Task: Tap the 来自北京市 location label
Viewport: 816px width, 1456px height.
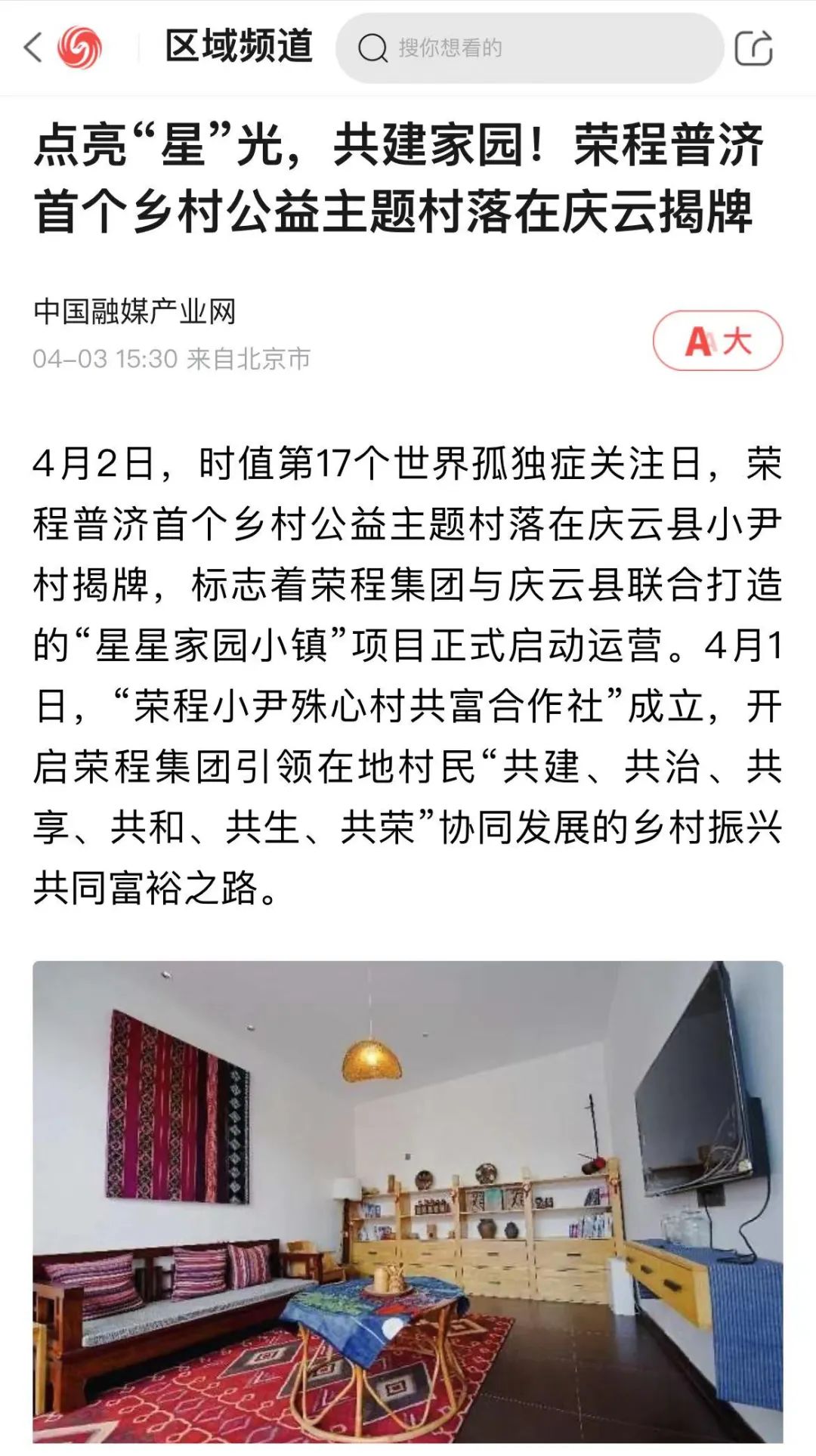Action: coord(249,356)
